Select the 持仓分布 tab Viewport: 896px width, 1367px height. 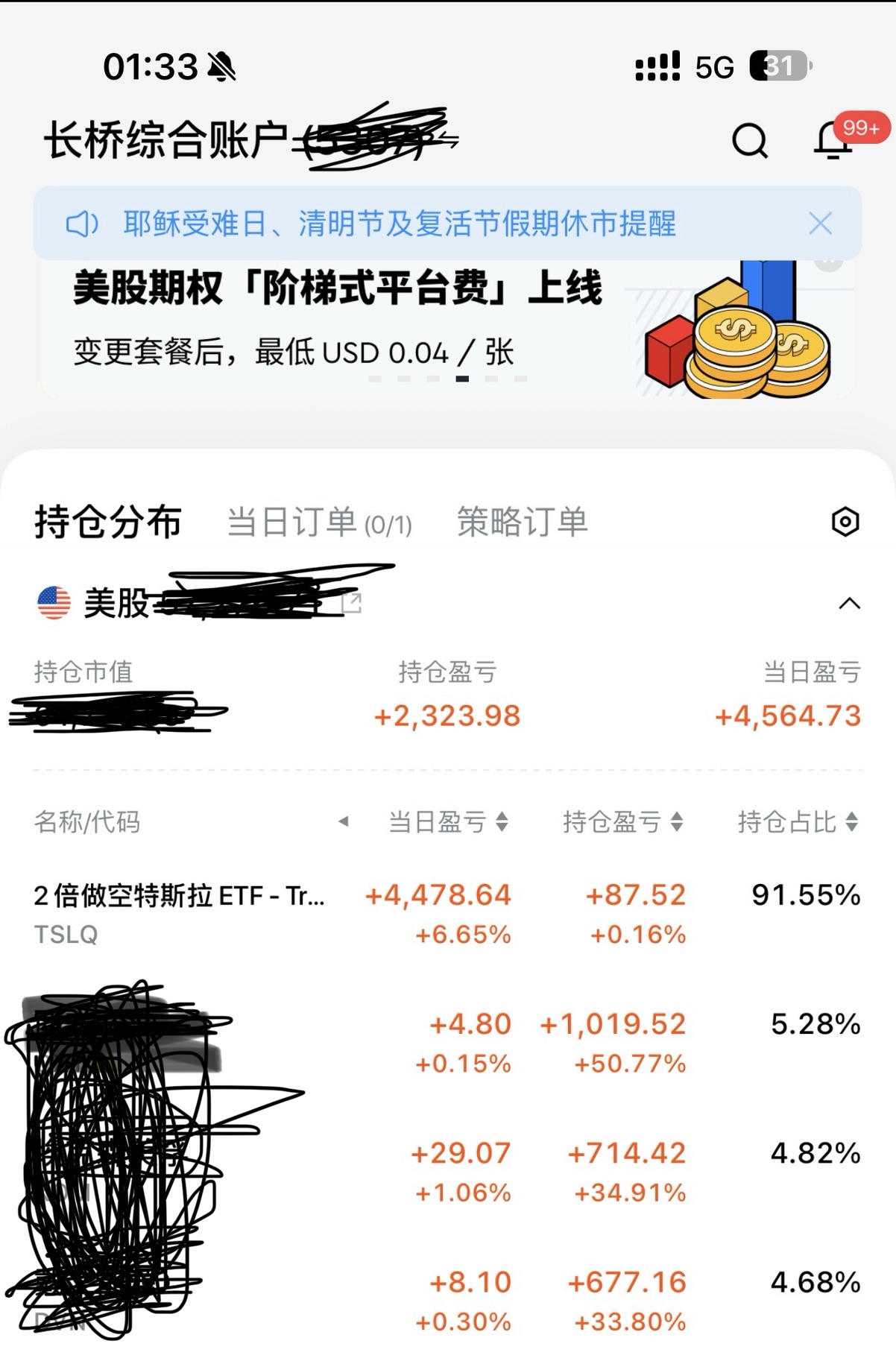[108, 523]
